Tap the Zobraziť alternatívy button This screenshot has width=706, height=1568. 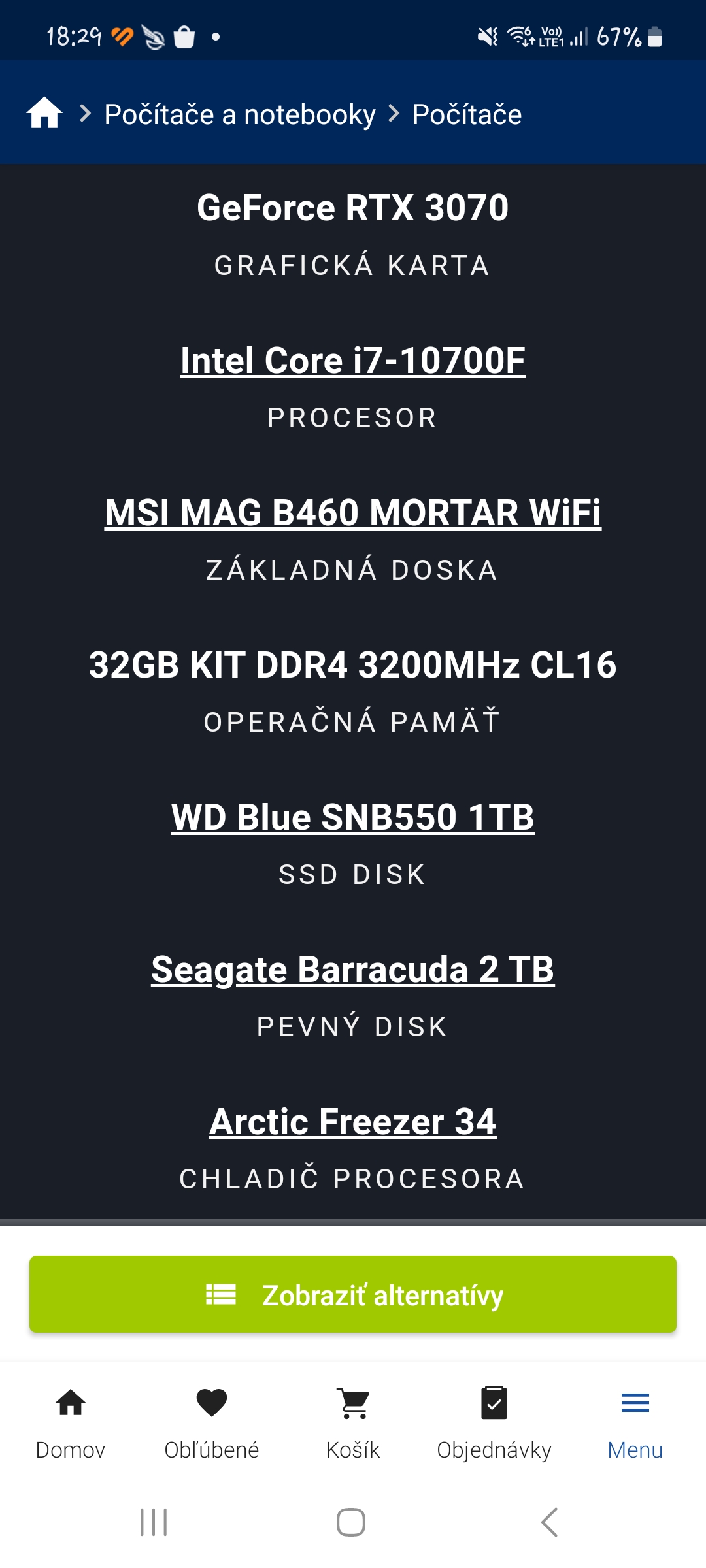click(353, 1294)
